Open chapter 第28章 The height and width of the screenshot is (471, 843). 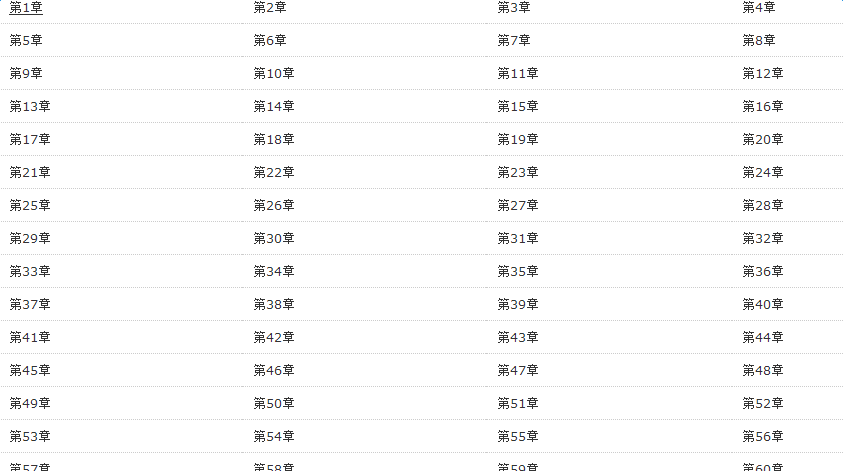[763, 205]
